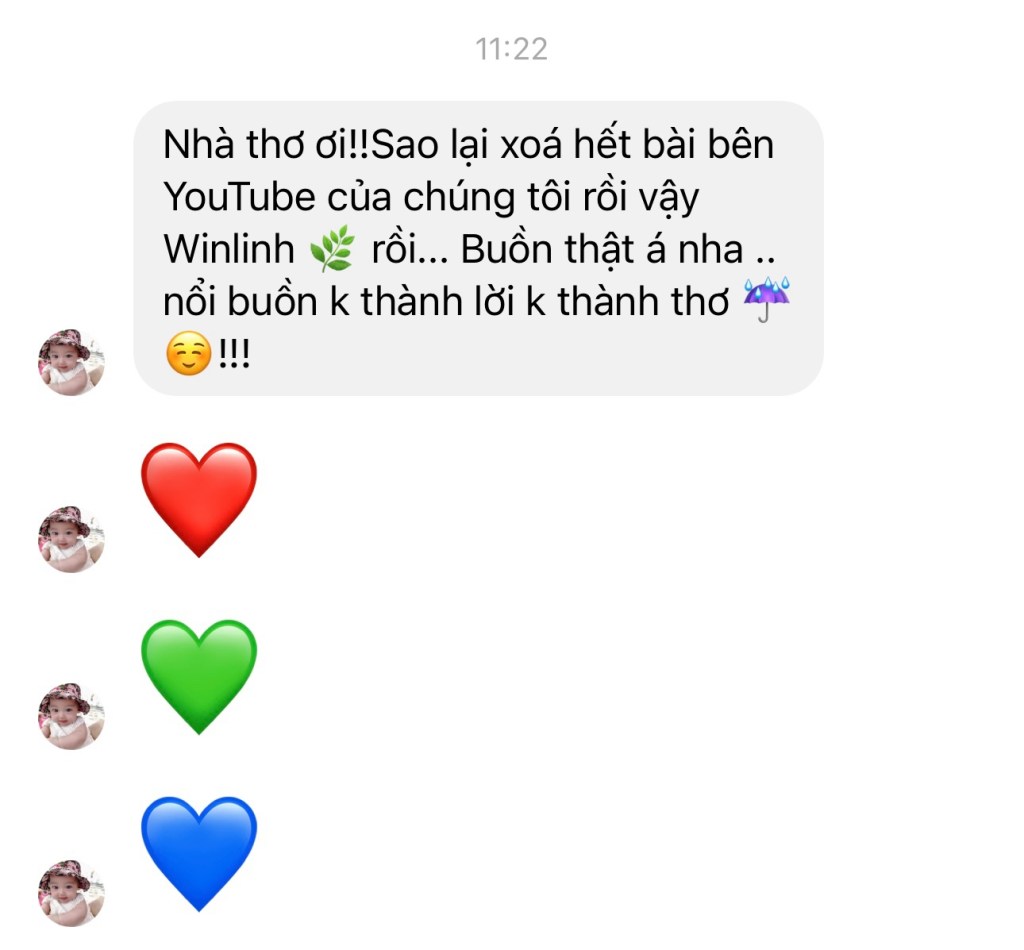
Task: View profile from avatar beside the blue heart
Action: [71, 893]
